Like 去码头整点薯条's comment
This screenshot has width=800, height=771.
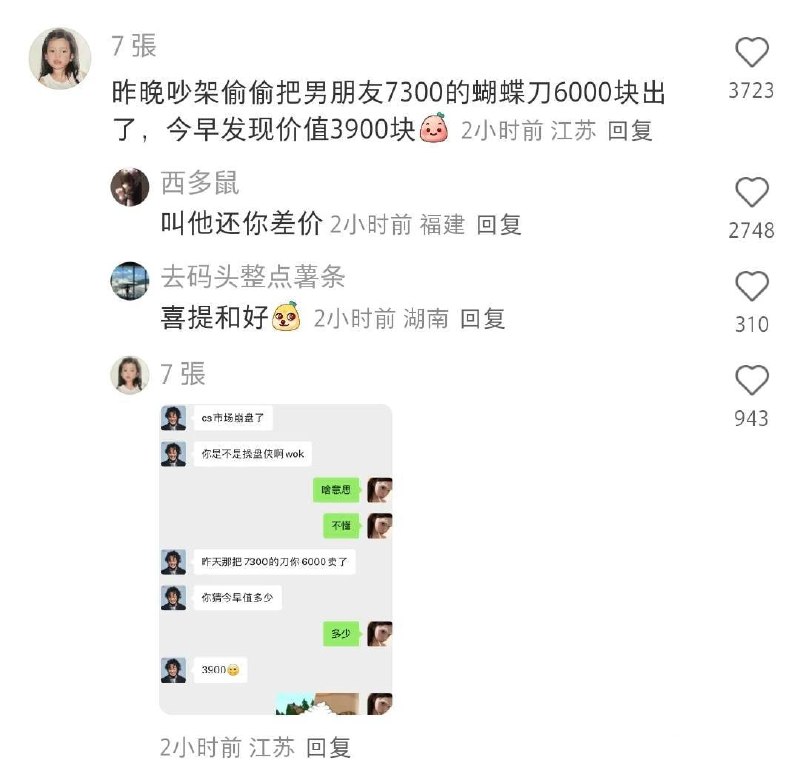[x=751, y=287]
